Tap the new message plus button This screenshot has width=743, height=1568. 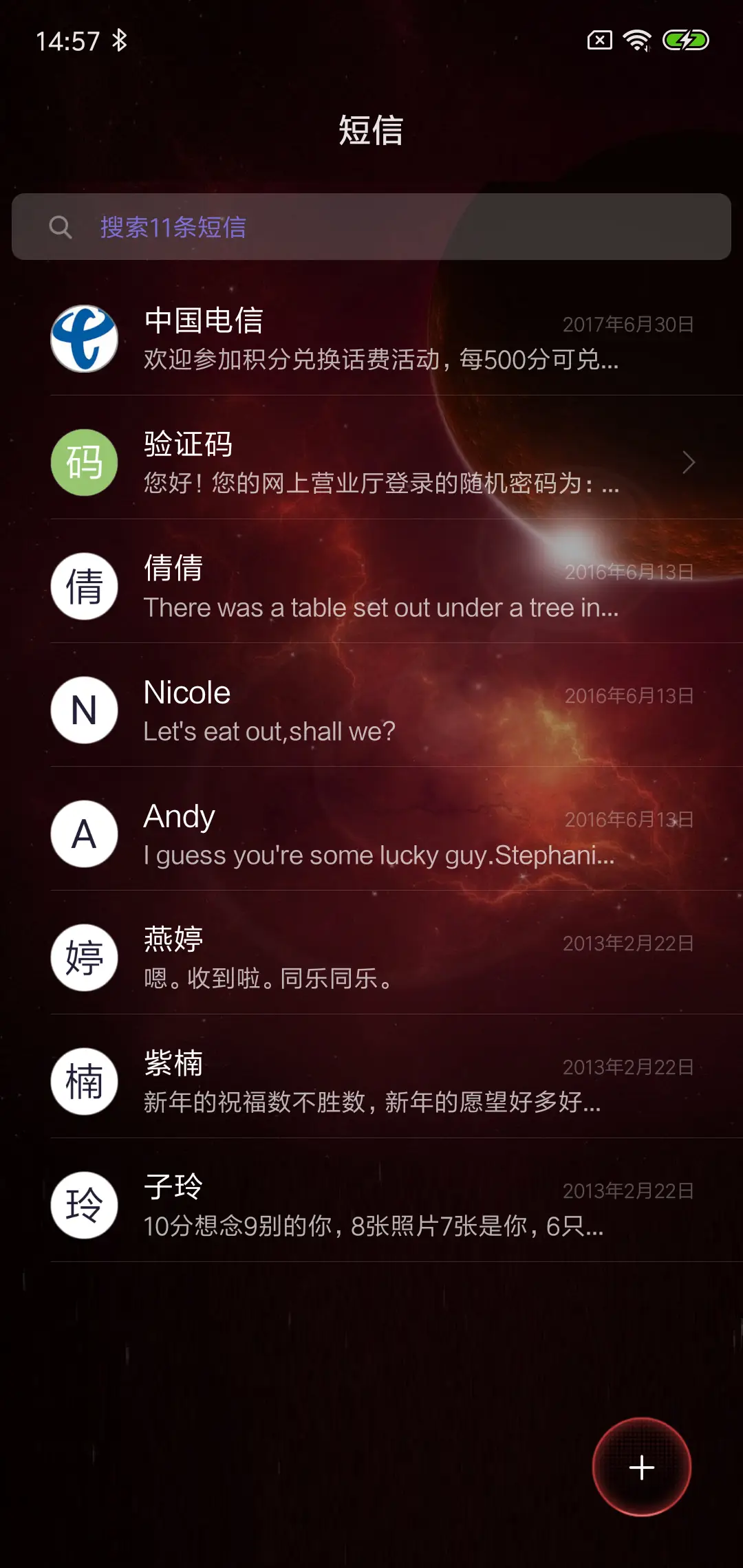click(640, 1467)
